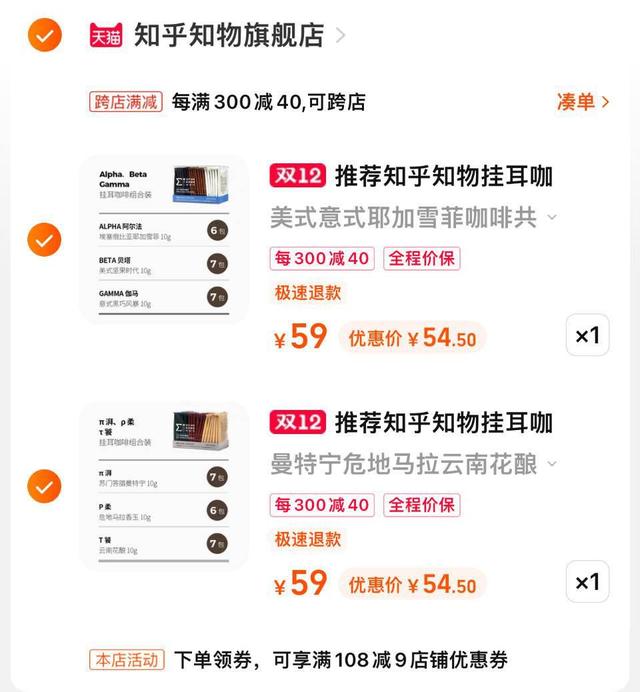Change the 美式意式耶加雪菲咖啡 variant dropdown
The image size is (640, 692).
413,217
